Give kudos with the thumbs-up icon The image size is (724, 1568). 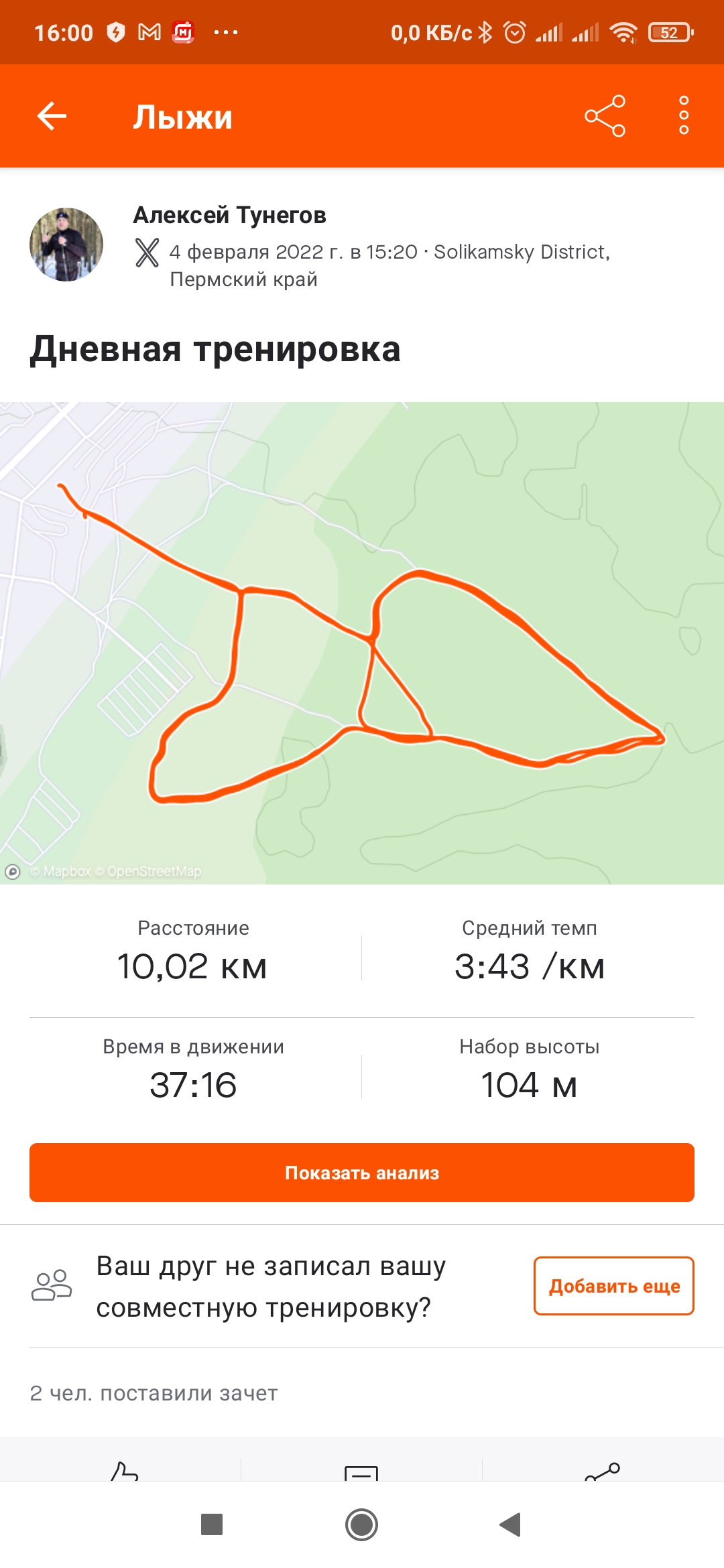pyautogui.click(x=124, y=1470)
